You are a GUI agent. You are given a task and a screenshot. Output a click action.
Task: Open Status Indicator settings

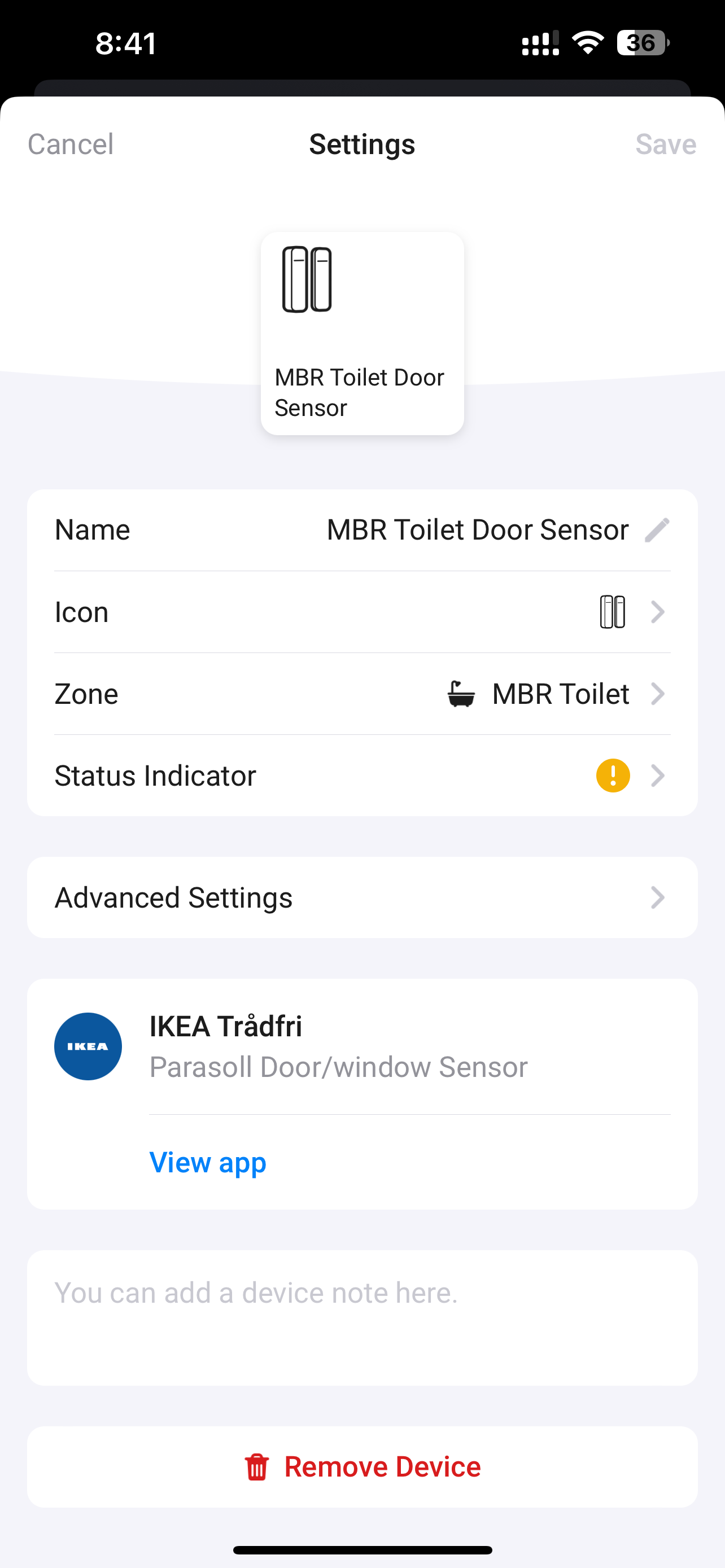[362, 776]
